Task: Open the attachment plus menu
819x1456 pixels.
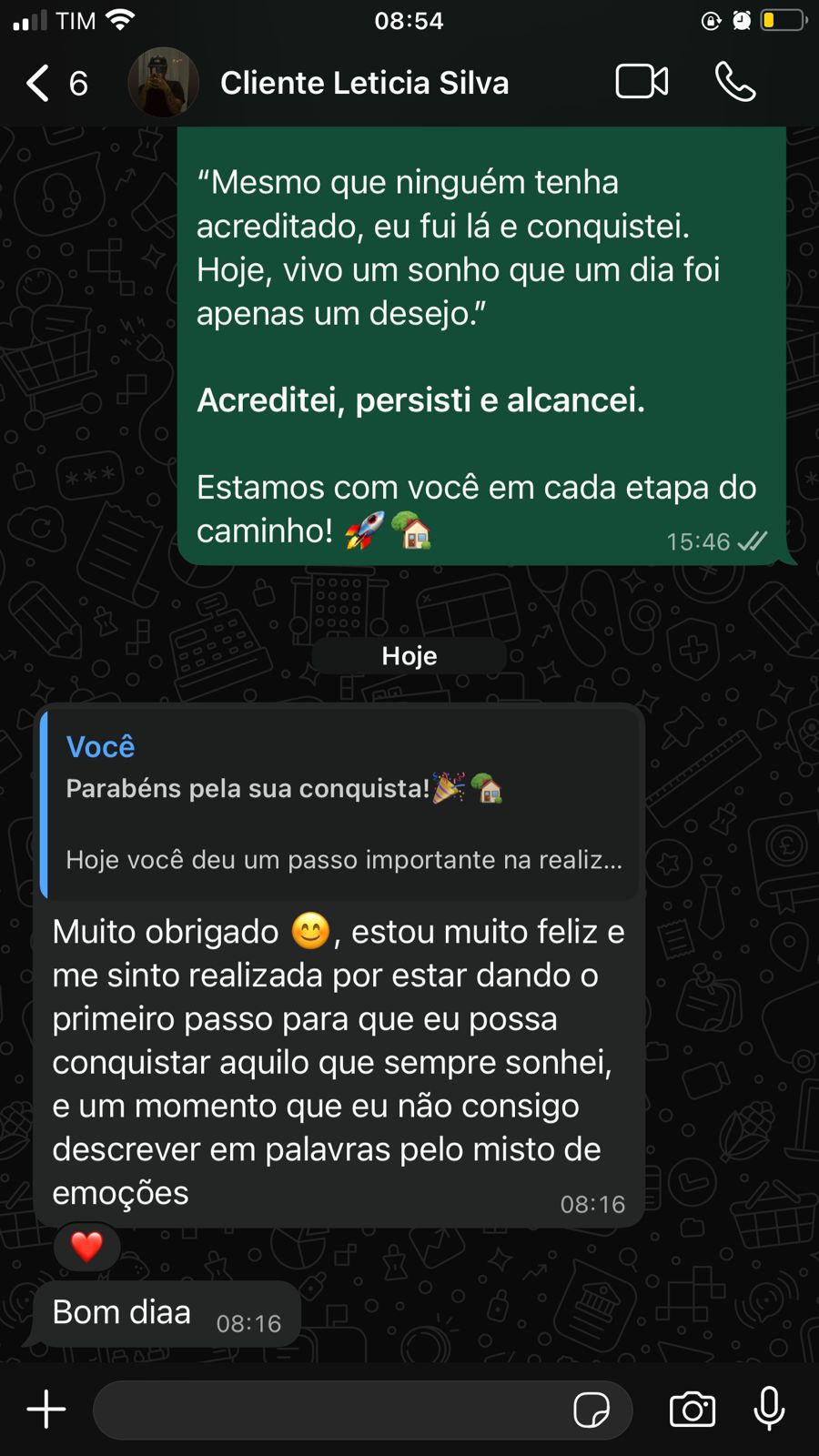Action: [x=46, y=1410]
